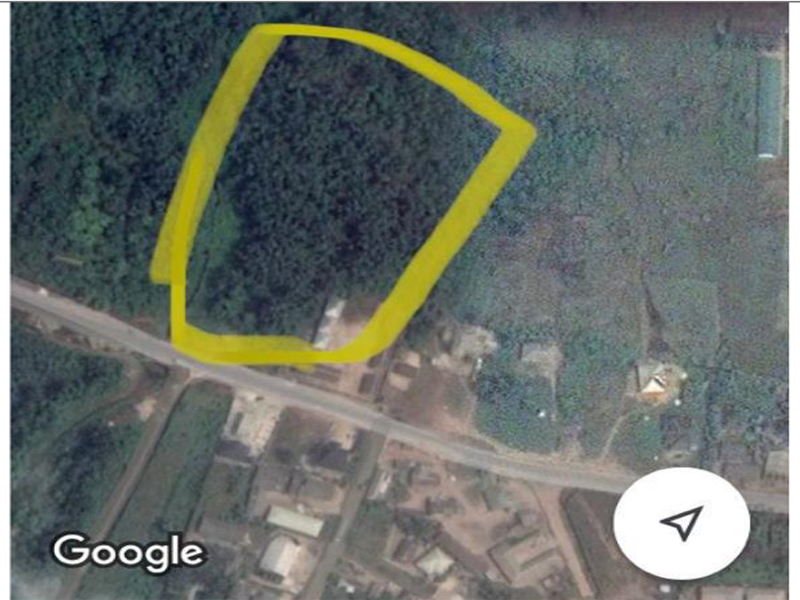This screenshot has width=800, height=600.
Task: Tap the my-location arrow button
Action: coord(682,521)
